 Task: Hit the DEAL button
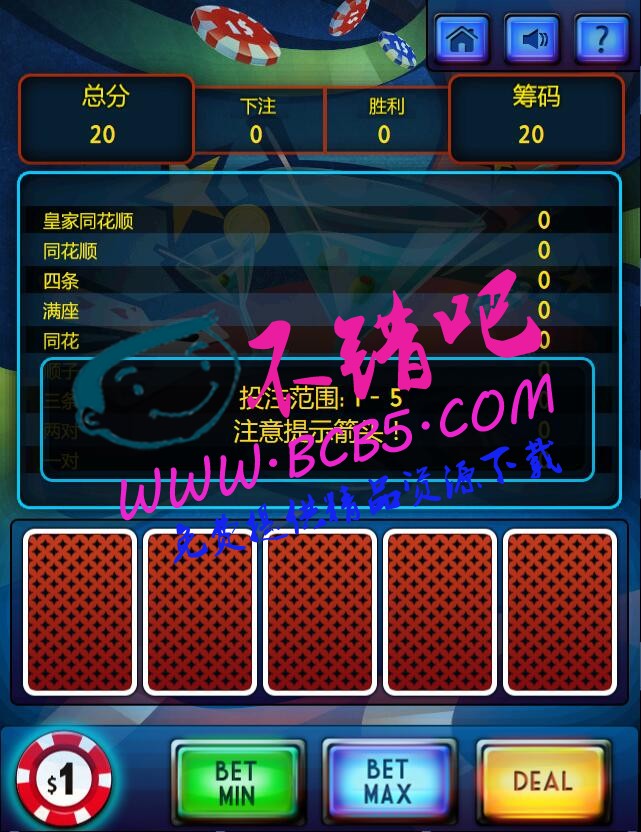click(542, 782)
